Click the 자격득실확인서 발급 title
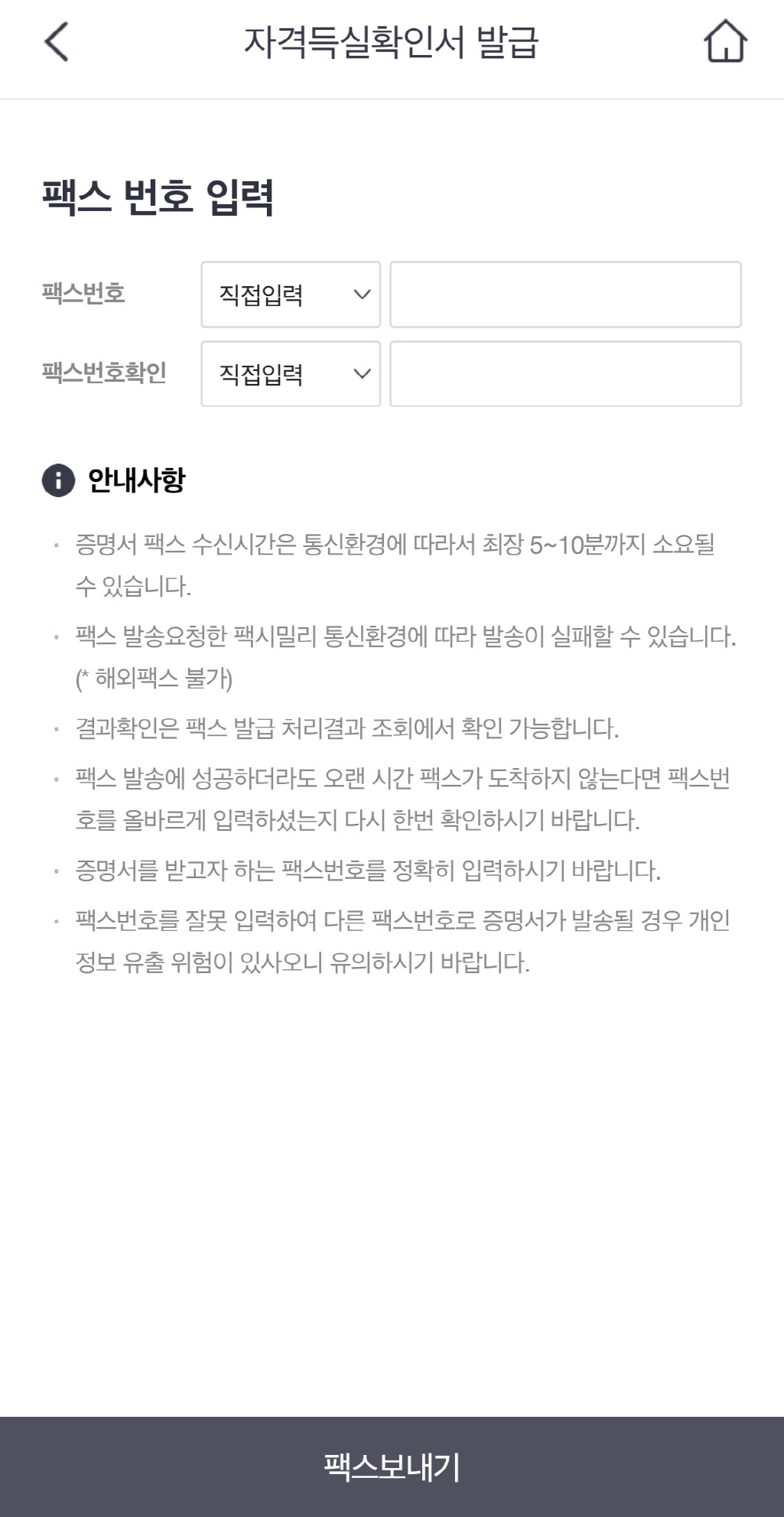 click(x=392, y=42)
